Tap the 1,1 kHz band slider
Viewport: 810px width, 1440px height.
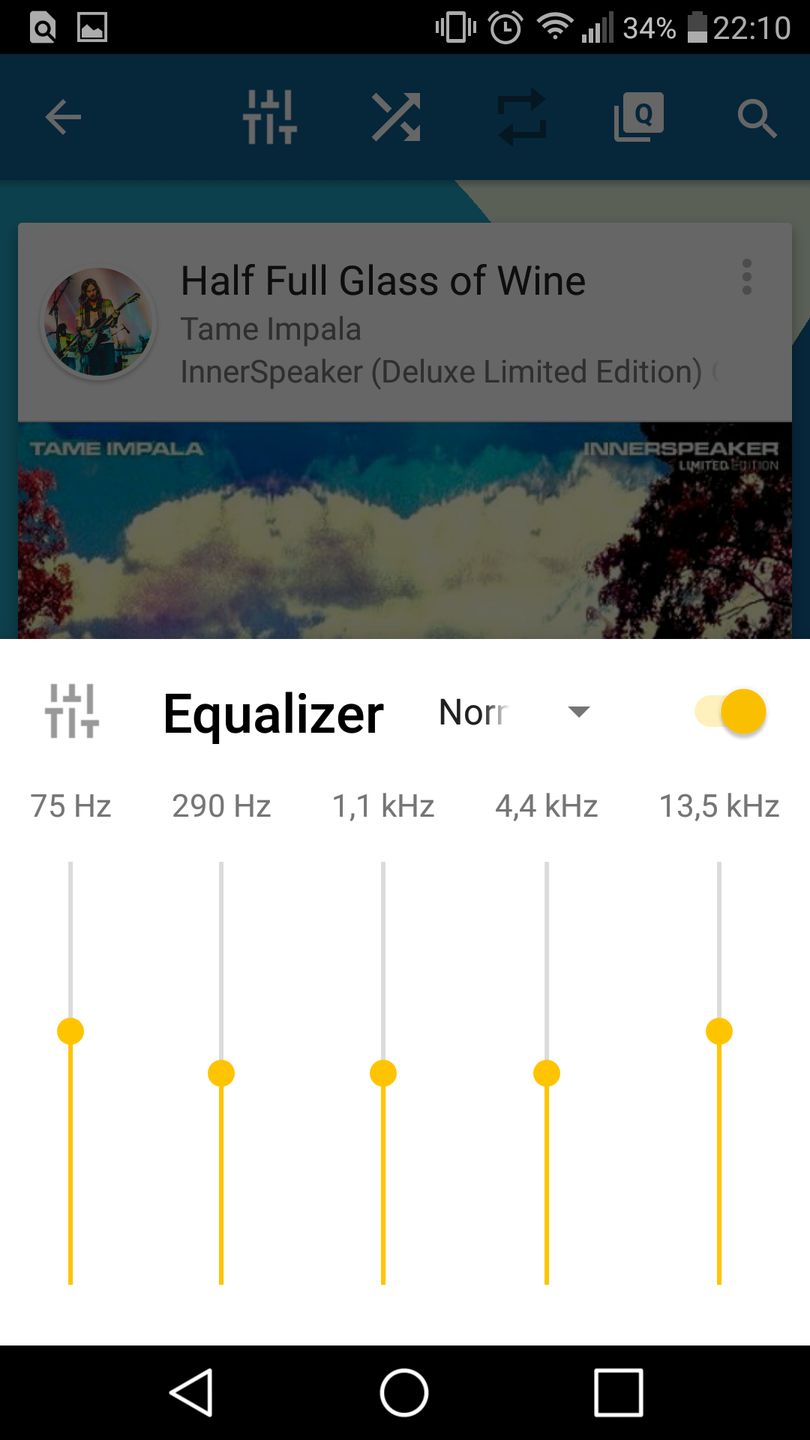pyautogui.click(x=383, y=1073)
